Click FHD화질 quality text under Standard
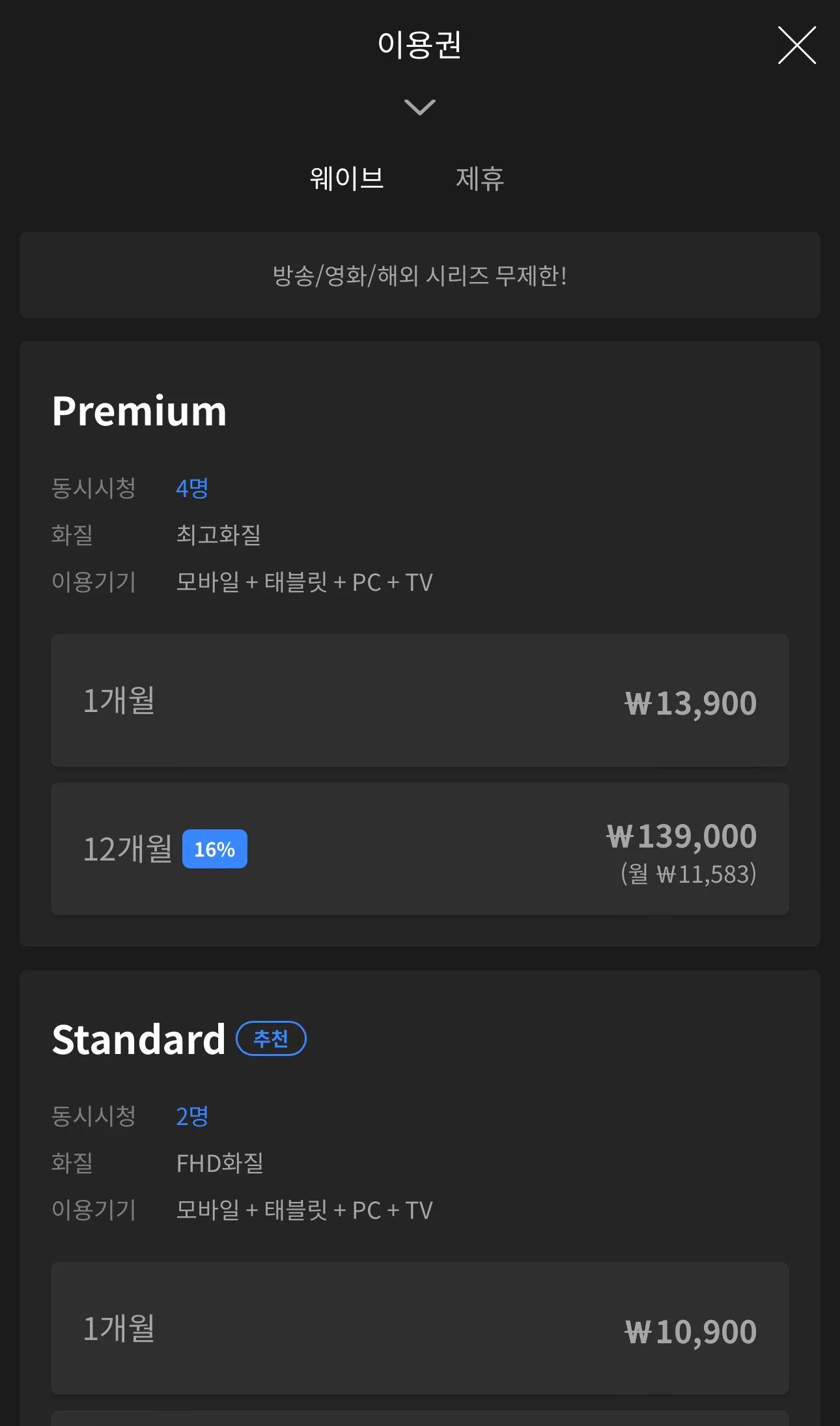 coord(219,1163)
